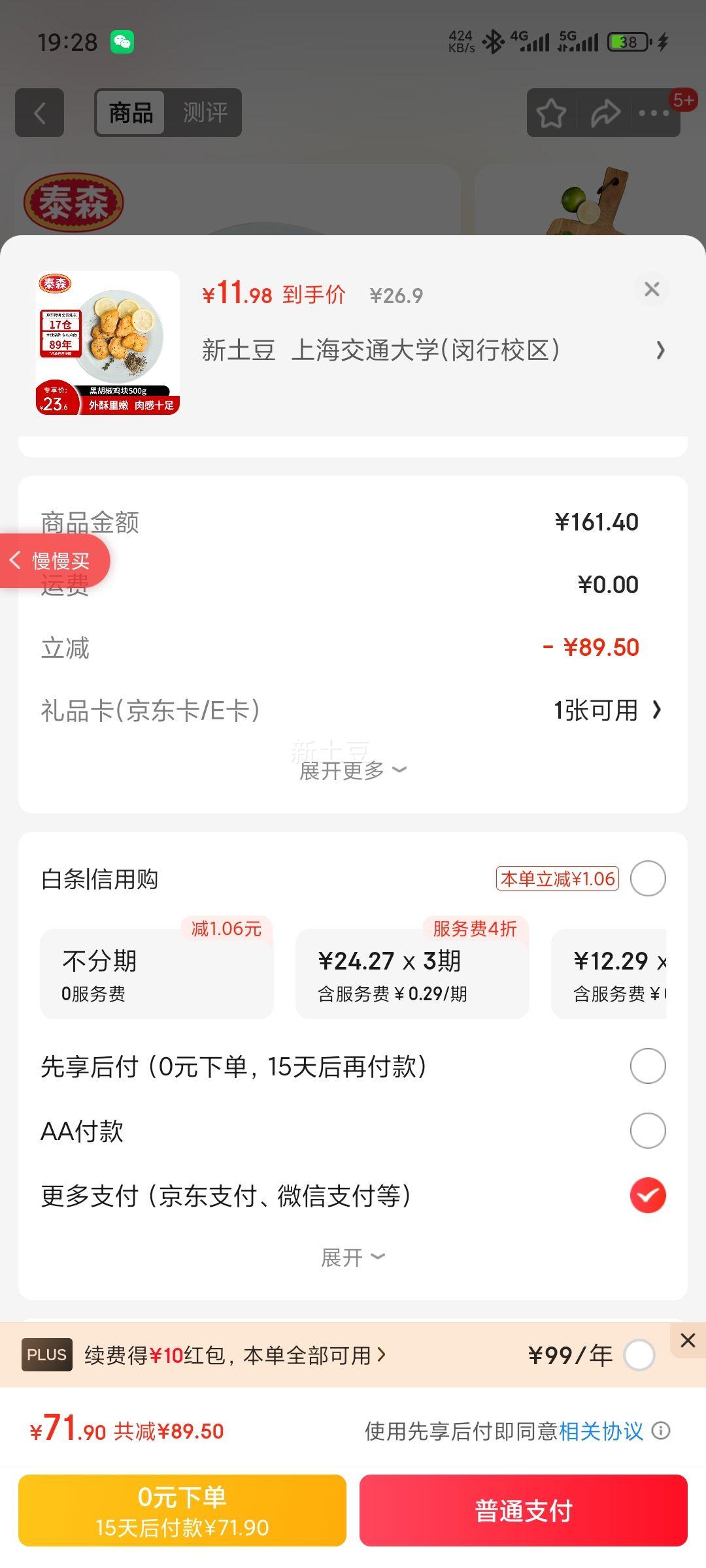Tap the info icon beside 相关协议
This screenshot has height=1568, width=706.
click(661, 1431)
